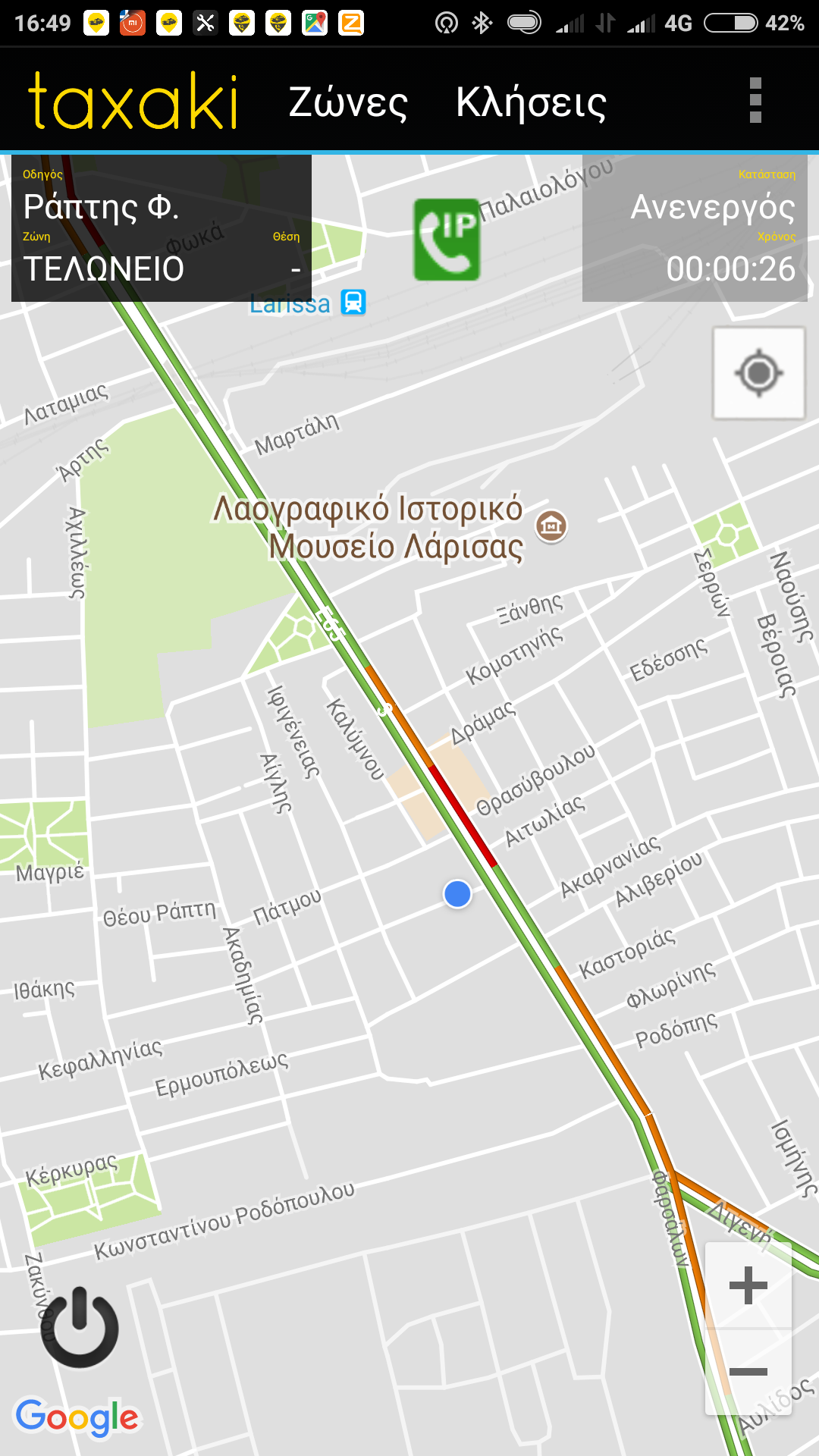The height and width of the screenshot is (1456, 819).
Task: Tap the green IP phone call icon
Action: 447,240
